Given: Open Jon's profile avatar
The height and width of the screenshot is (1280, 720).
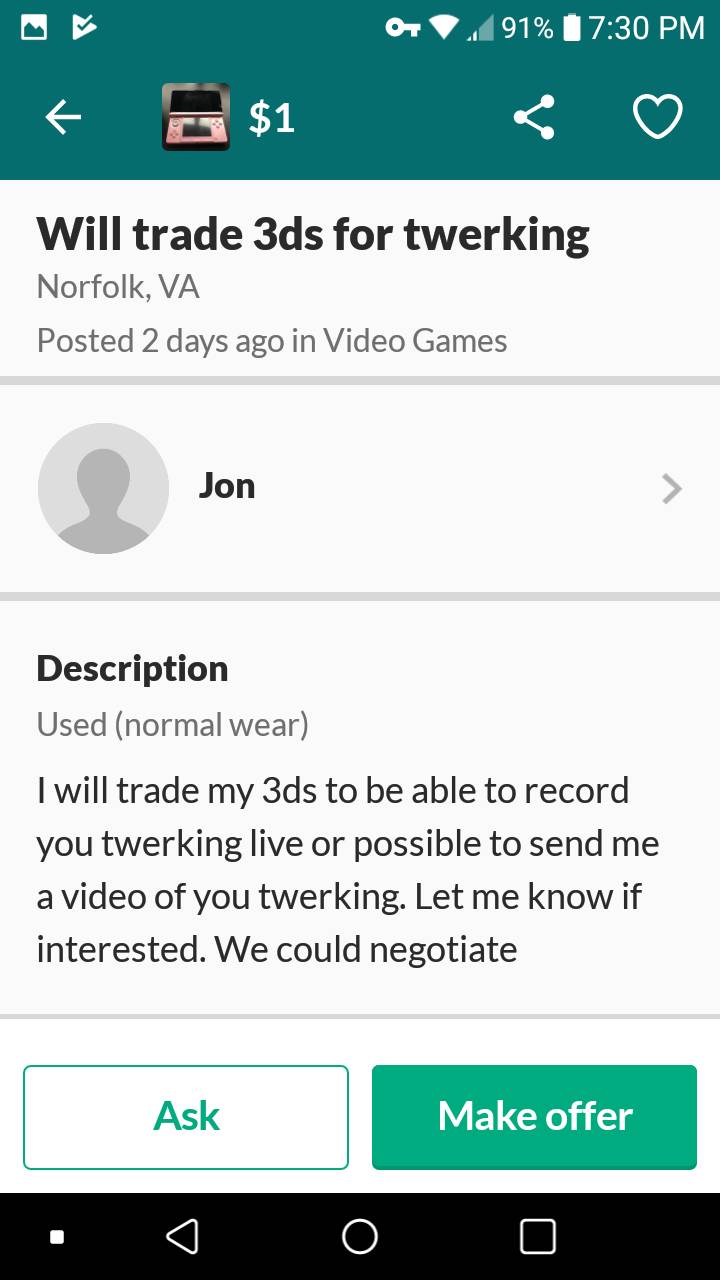Looking at the screenshot, I should click(103, 488).
